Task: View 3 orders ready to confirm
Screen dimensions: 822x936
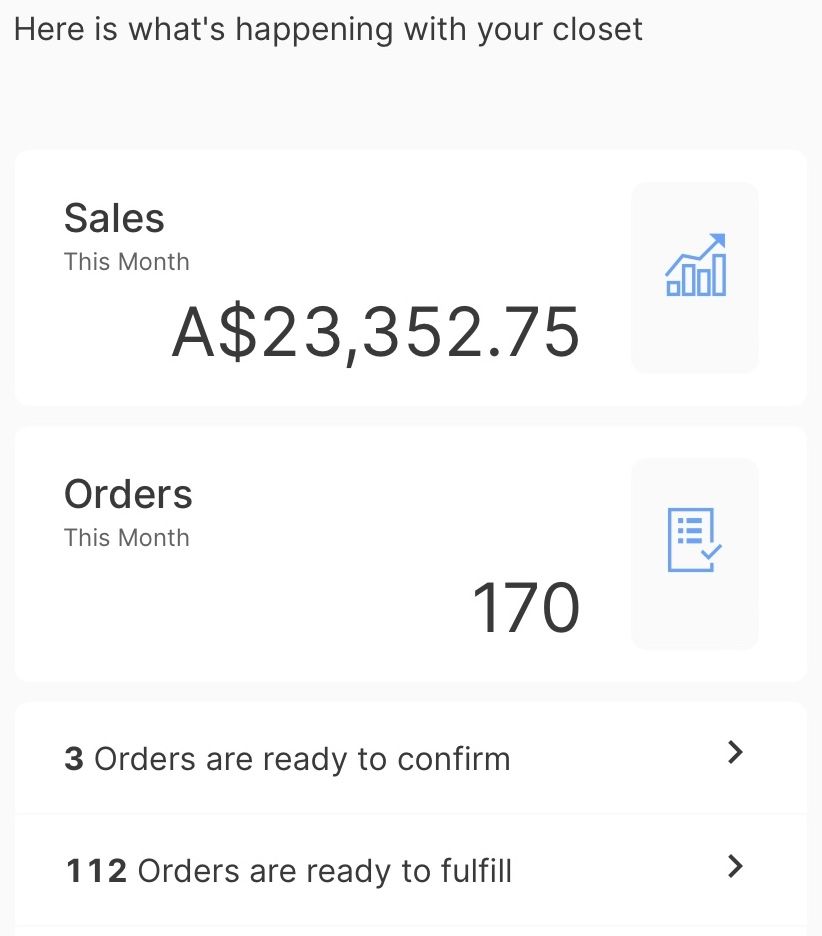Action: tap(410, 758)
